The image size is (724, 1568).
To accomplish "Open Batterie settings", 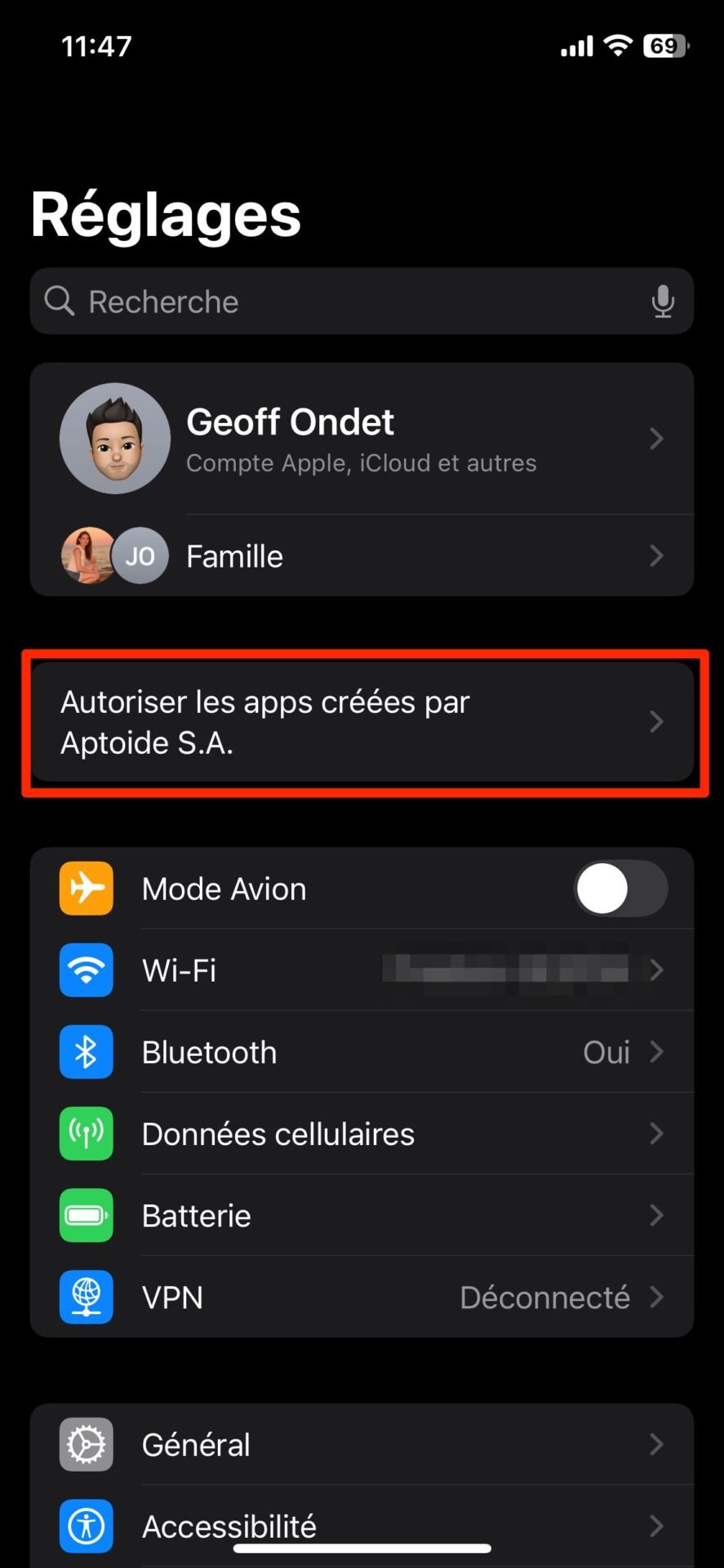I will pyautogui.click(x=362, y=1215).
